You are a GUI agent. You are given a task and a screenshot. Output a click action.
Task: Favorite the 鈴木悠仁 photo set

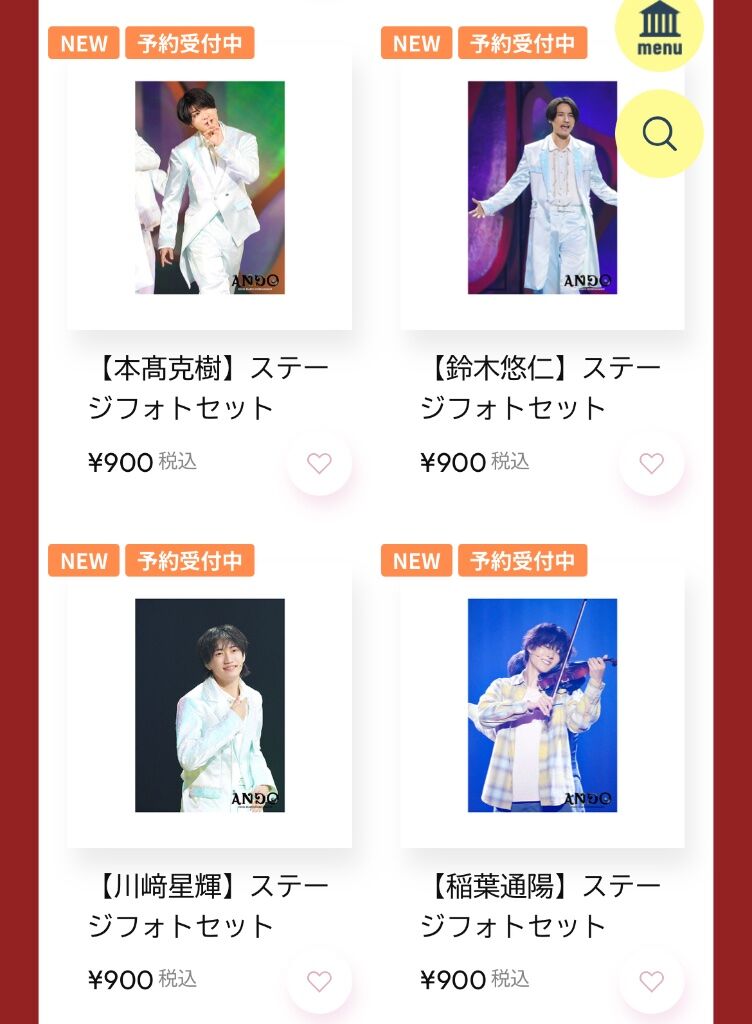tap(651, 463)
